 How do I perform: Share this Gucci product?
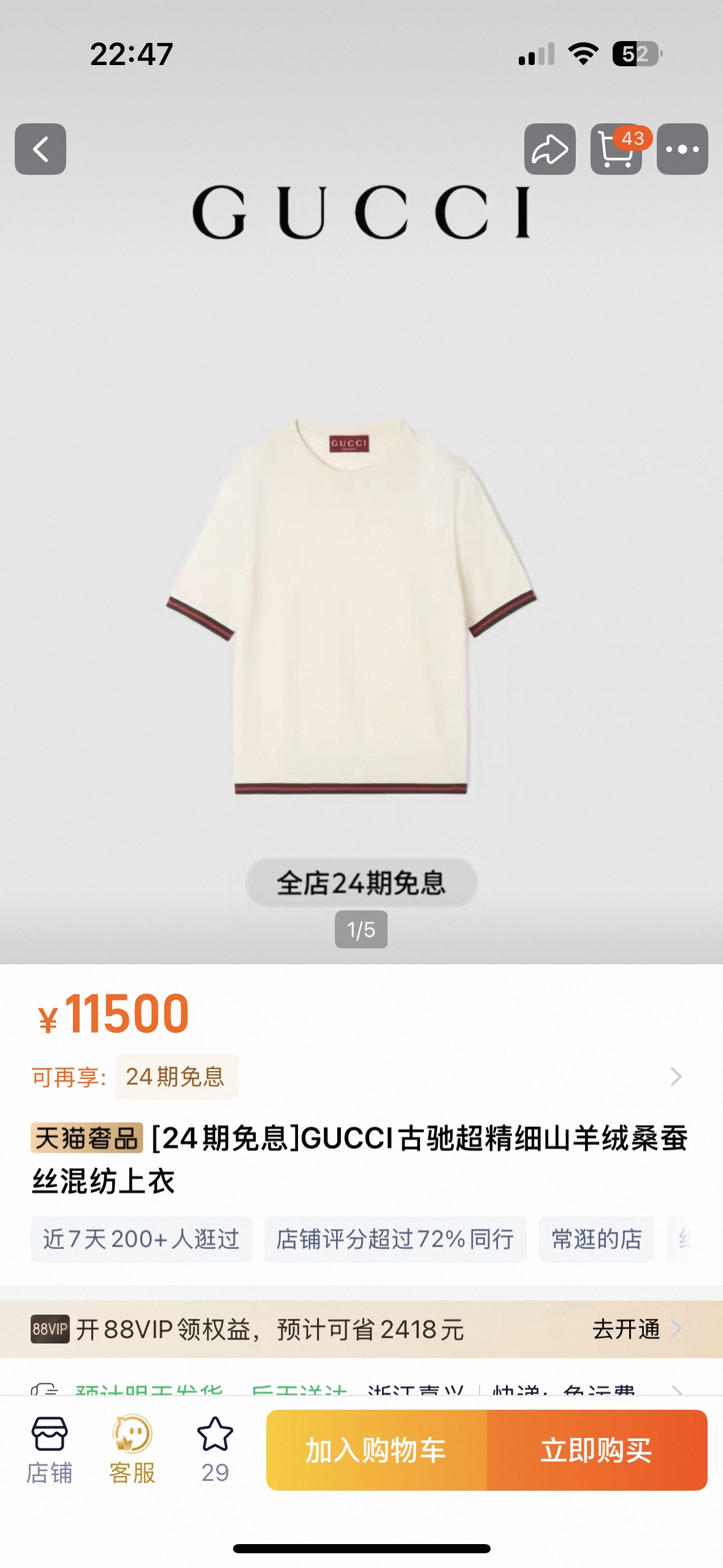pos(549,149)
